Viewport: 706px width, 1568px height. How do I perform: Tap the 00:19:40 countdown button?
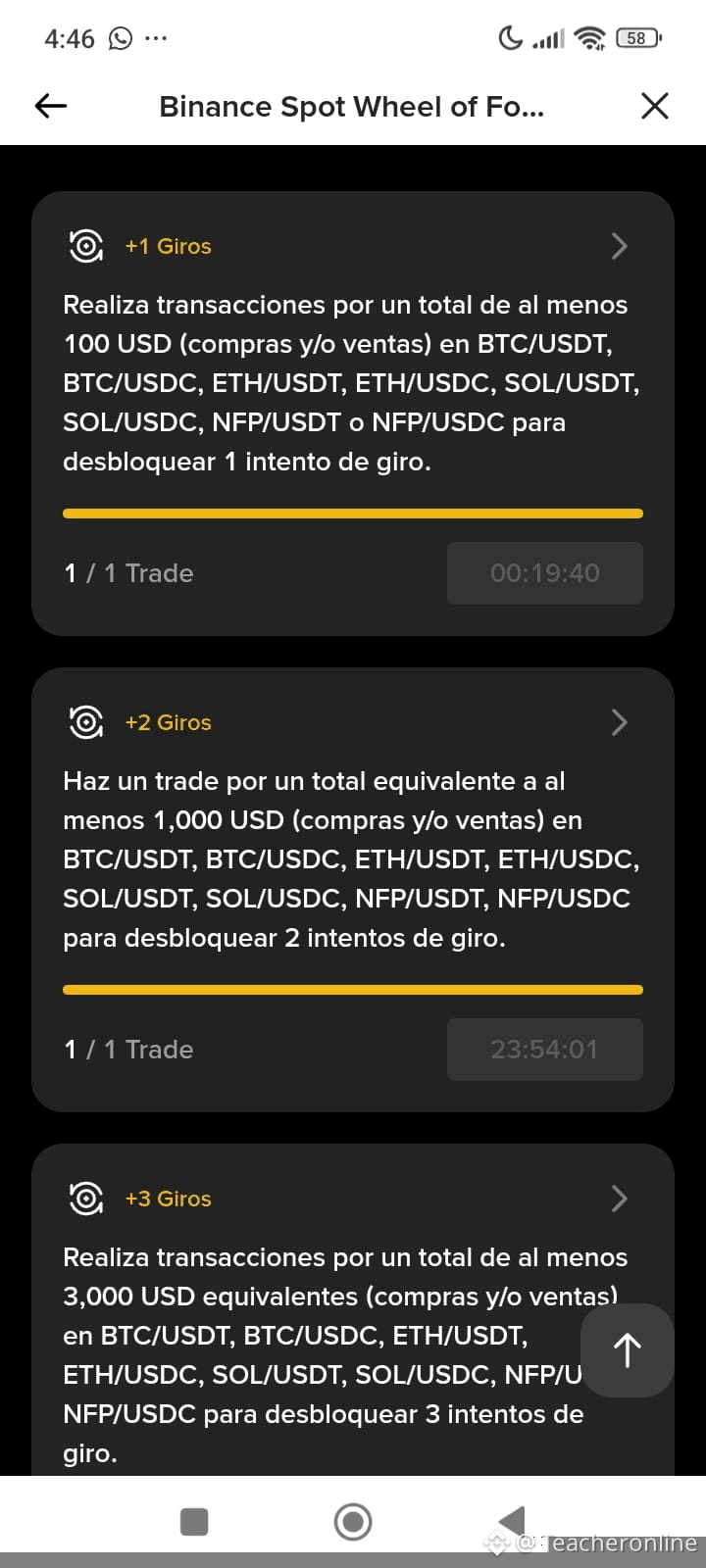[544, 573]
